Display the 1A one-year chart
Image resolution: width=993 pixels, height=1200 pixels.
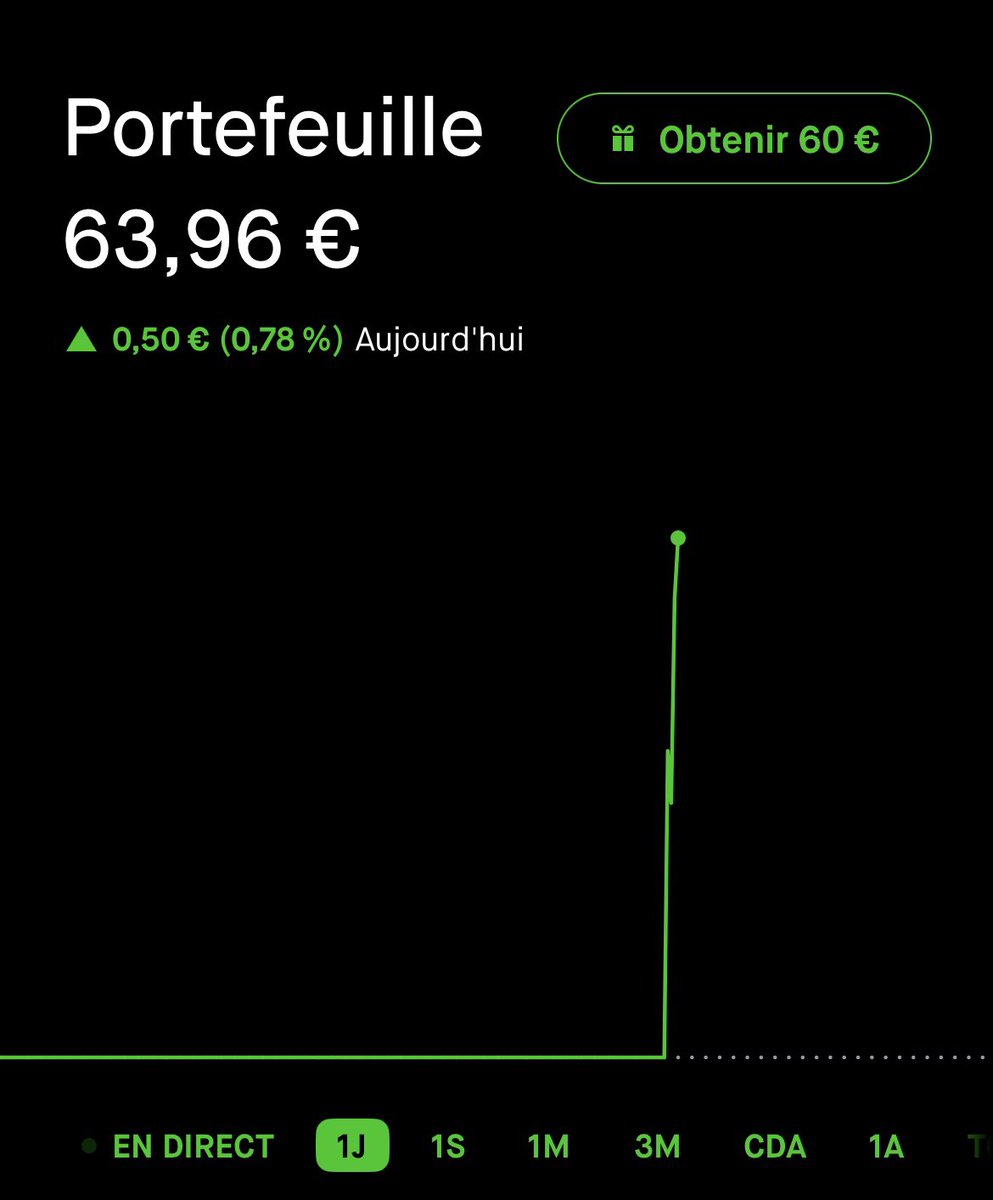(x=886, y=1146)
